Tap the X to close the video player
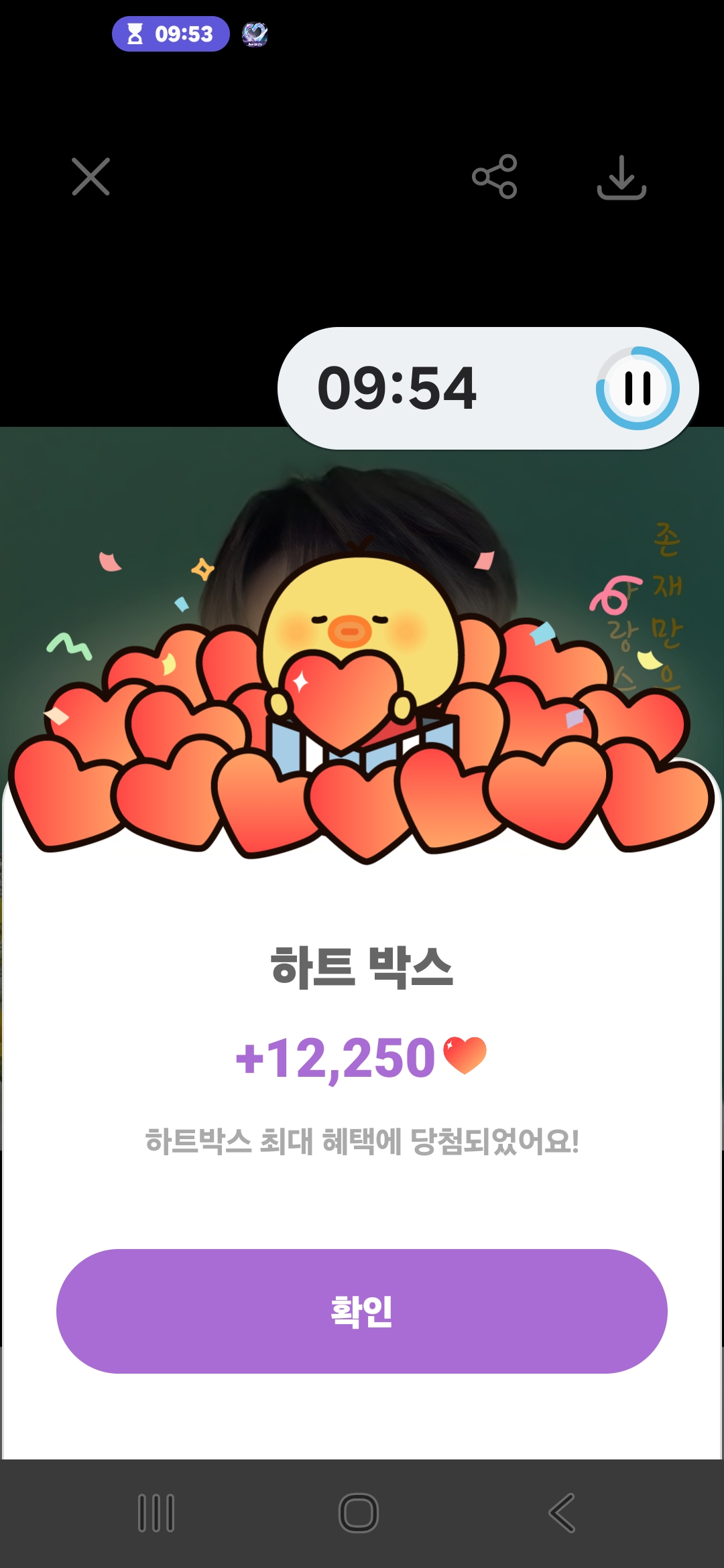This screenshot has width=724, height=1568. (x=91, y=178)
